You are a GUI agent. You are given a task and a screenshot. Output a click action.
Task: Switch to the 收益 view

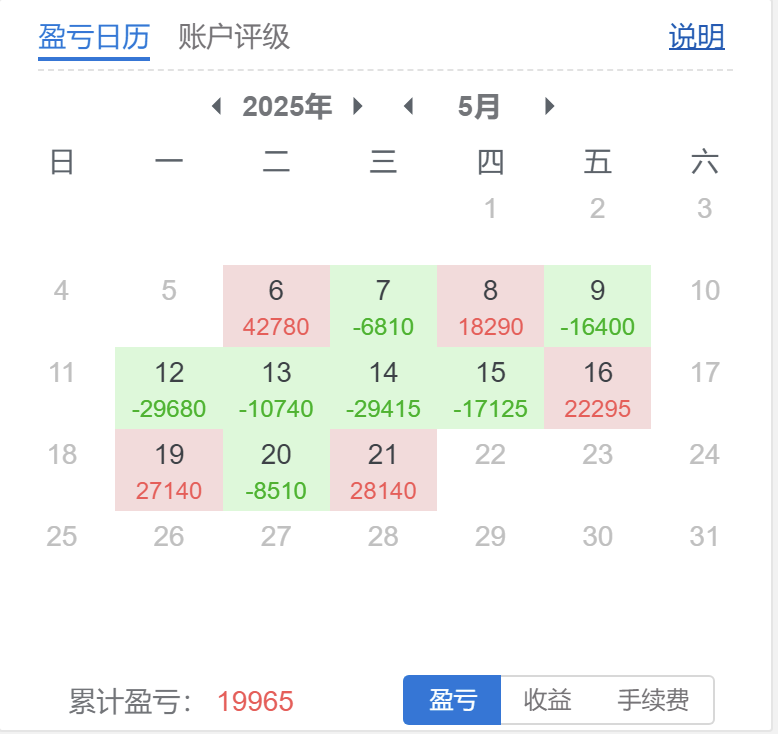[547, 700]
